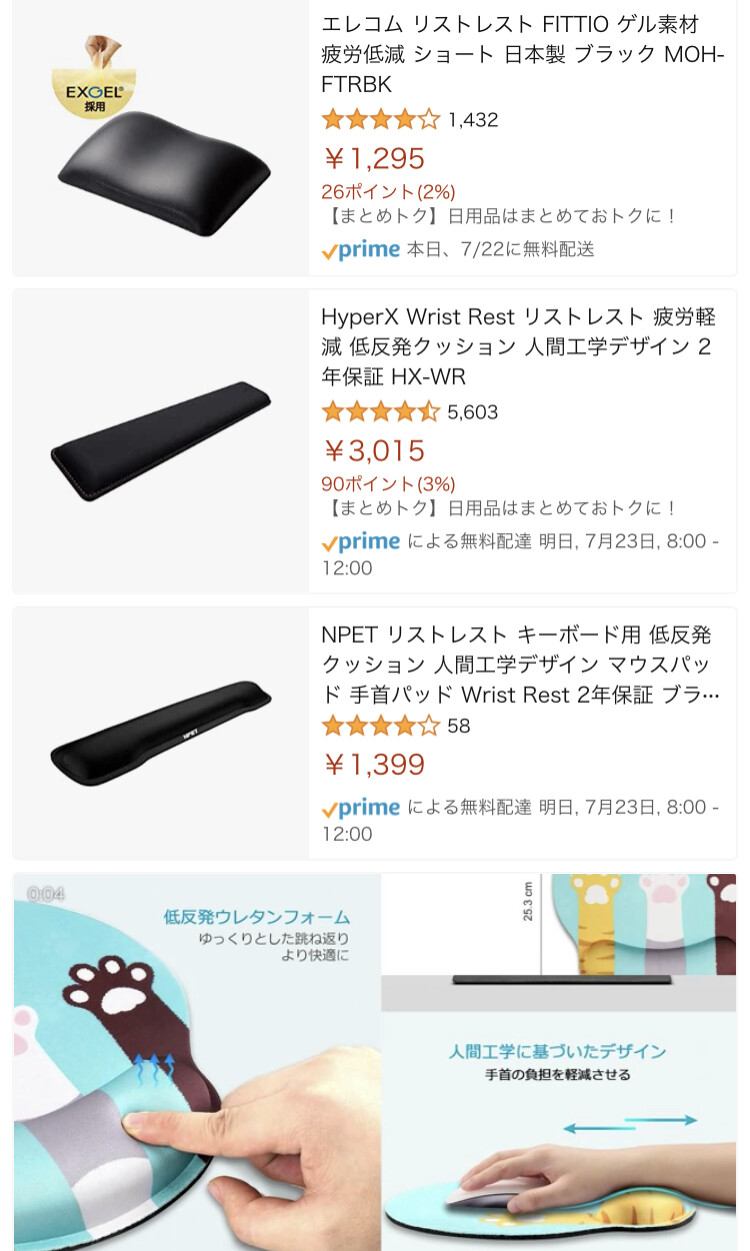Open the Elecom FITTIO wrist rest listing
Image resolution: width=750 pixels, height=1251 pixels.
pos(521,54)
